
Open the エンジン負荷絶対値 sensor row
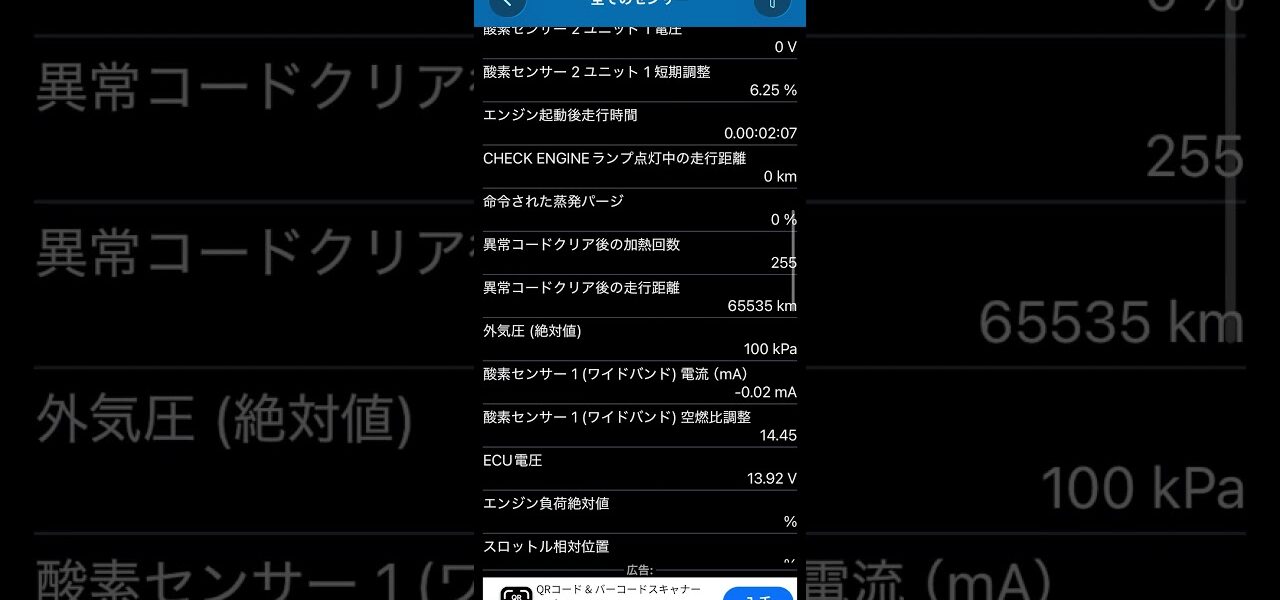pos(639,512)
